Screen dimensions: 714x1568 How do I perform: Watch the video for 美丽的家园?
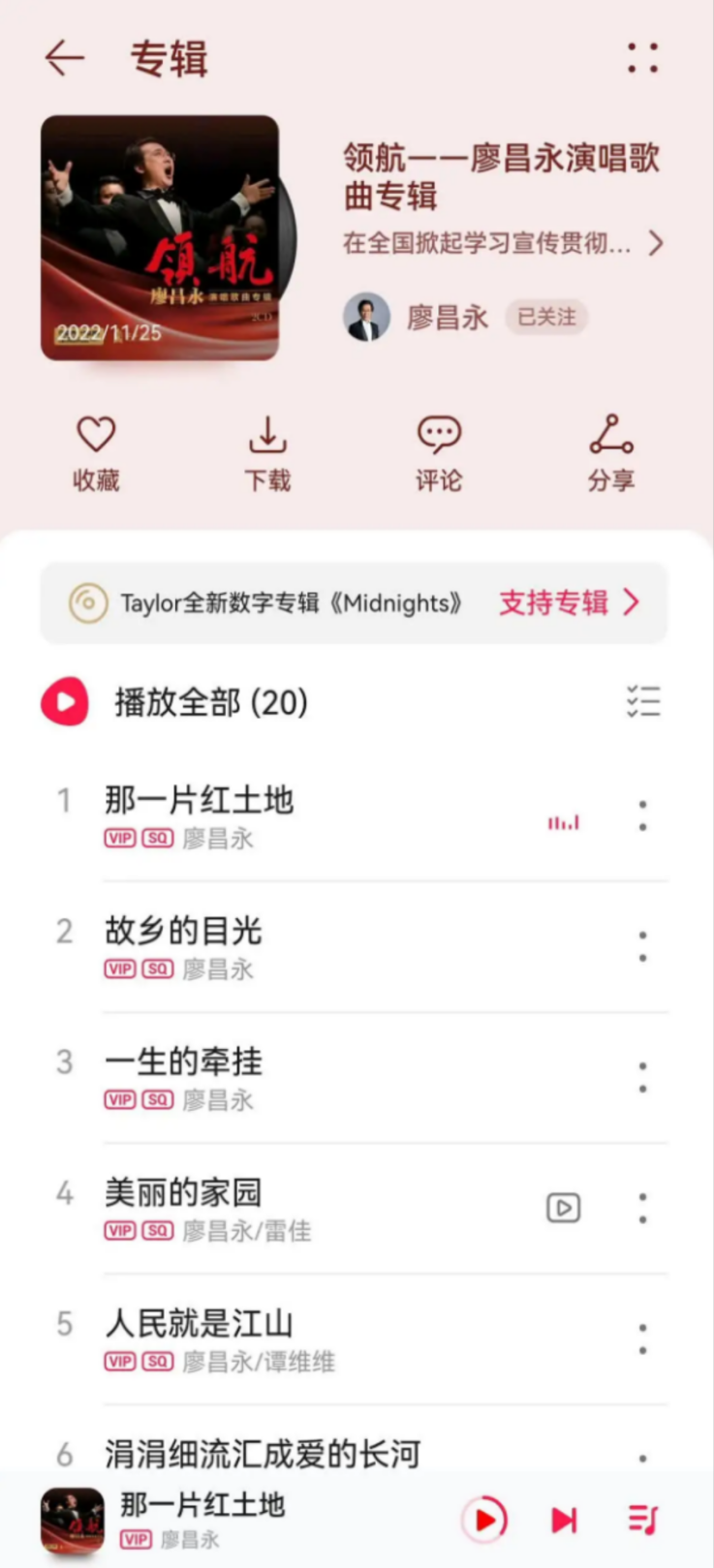click(563, 1208)
